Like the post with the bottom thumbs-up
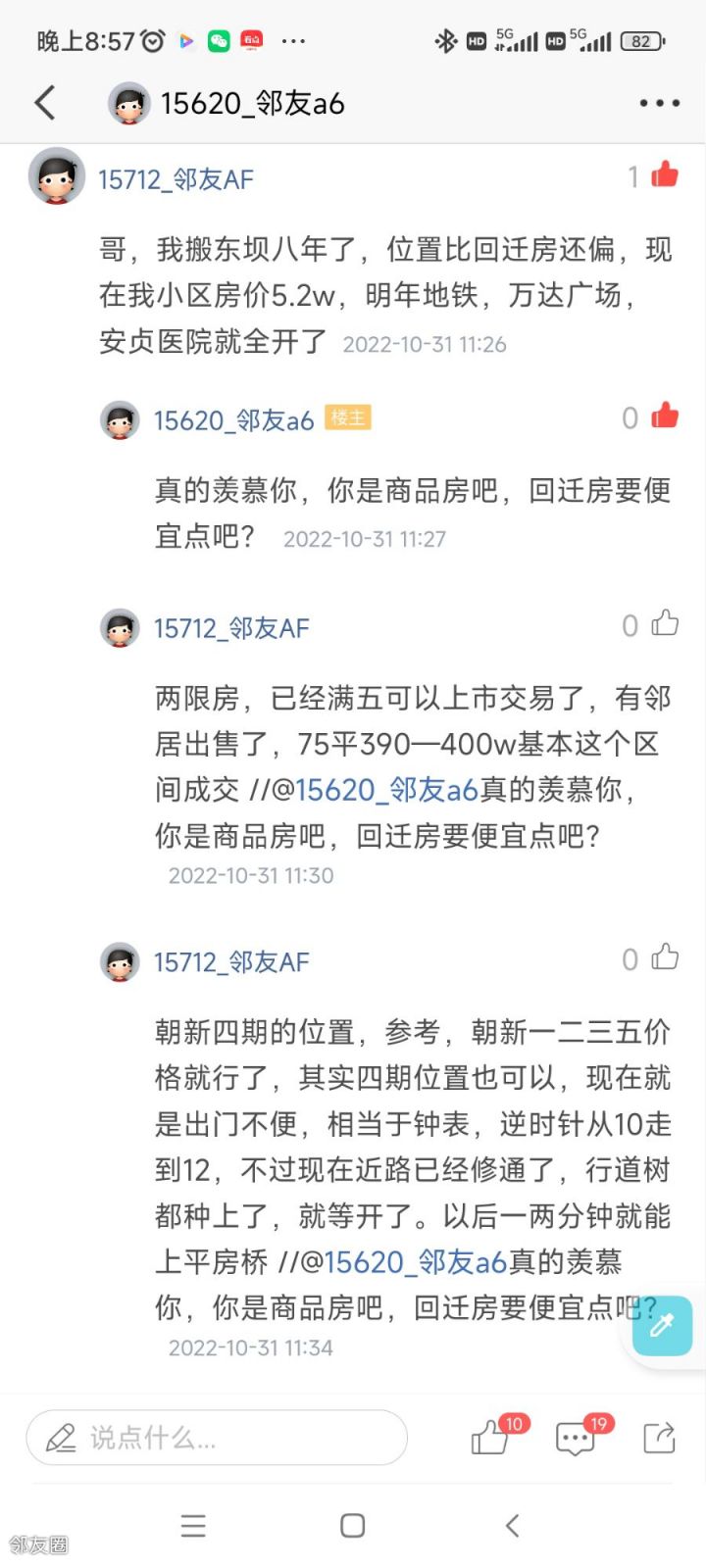The image size is (706, 1568). click(489, 1438)
